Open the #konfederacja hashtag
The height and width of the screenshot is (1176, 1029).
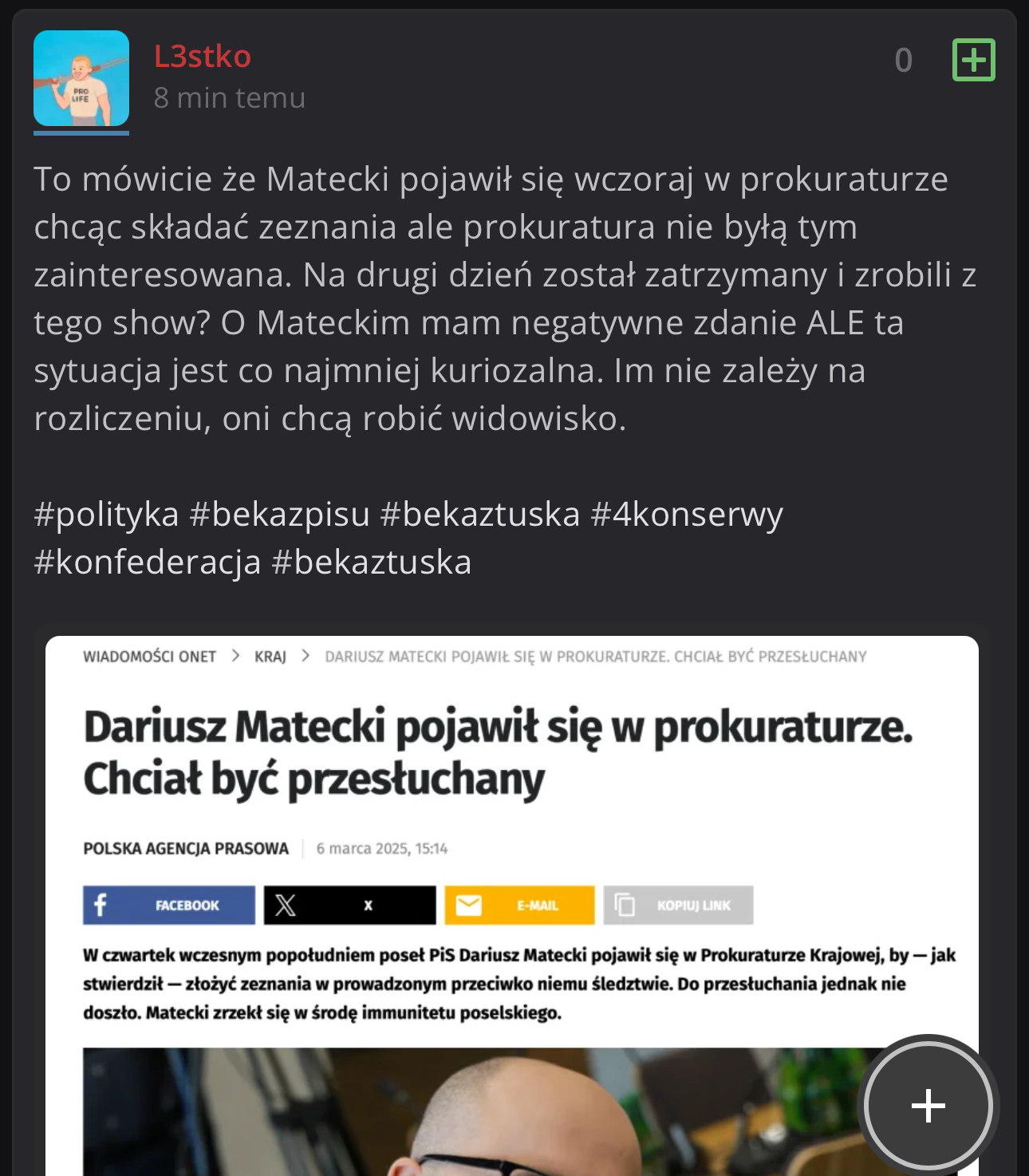click(x=148, y=562)
